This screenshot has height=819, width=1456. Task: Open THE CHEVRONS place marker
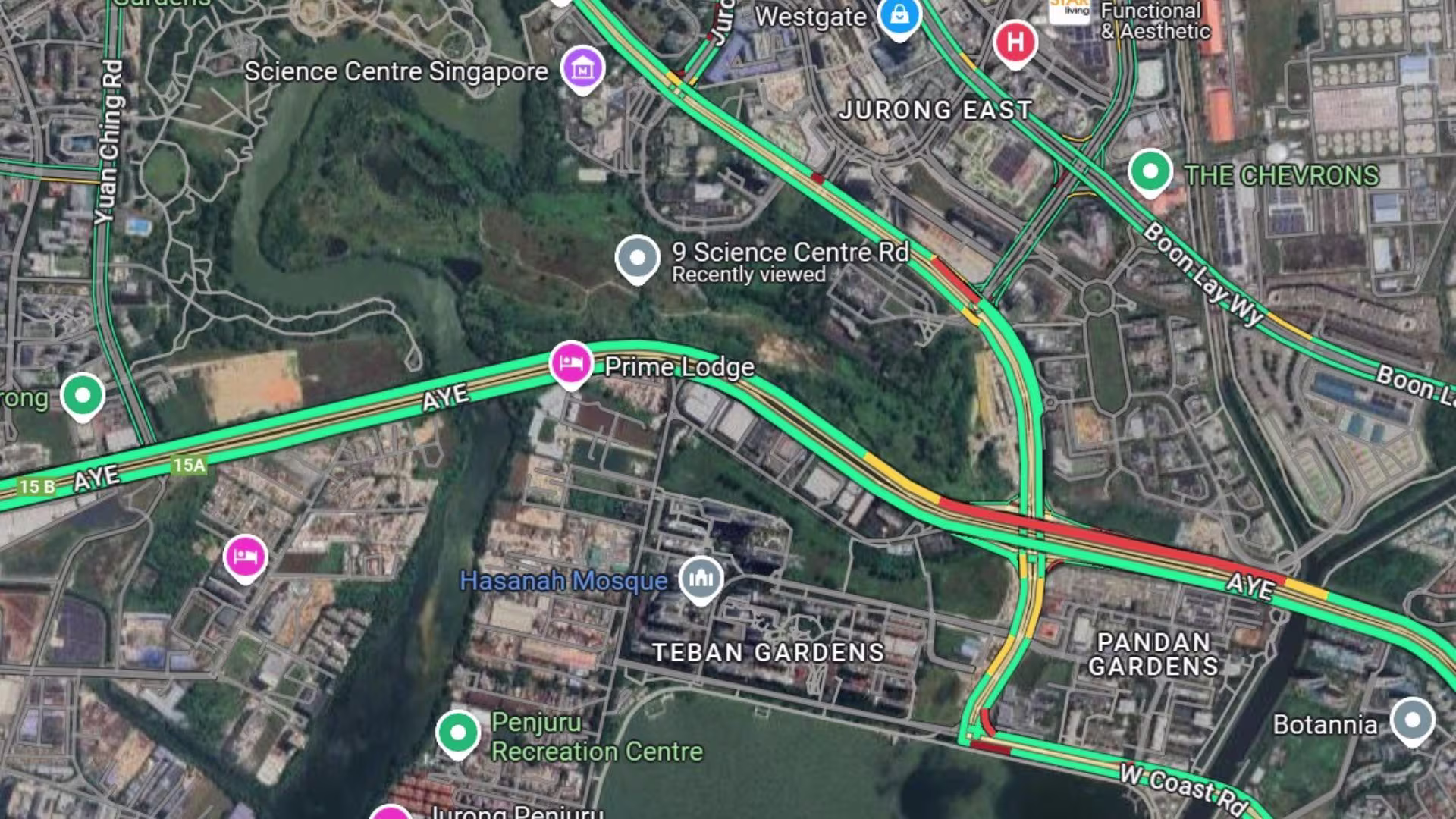[x=1150, y=171]
